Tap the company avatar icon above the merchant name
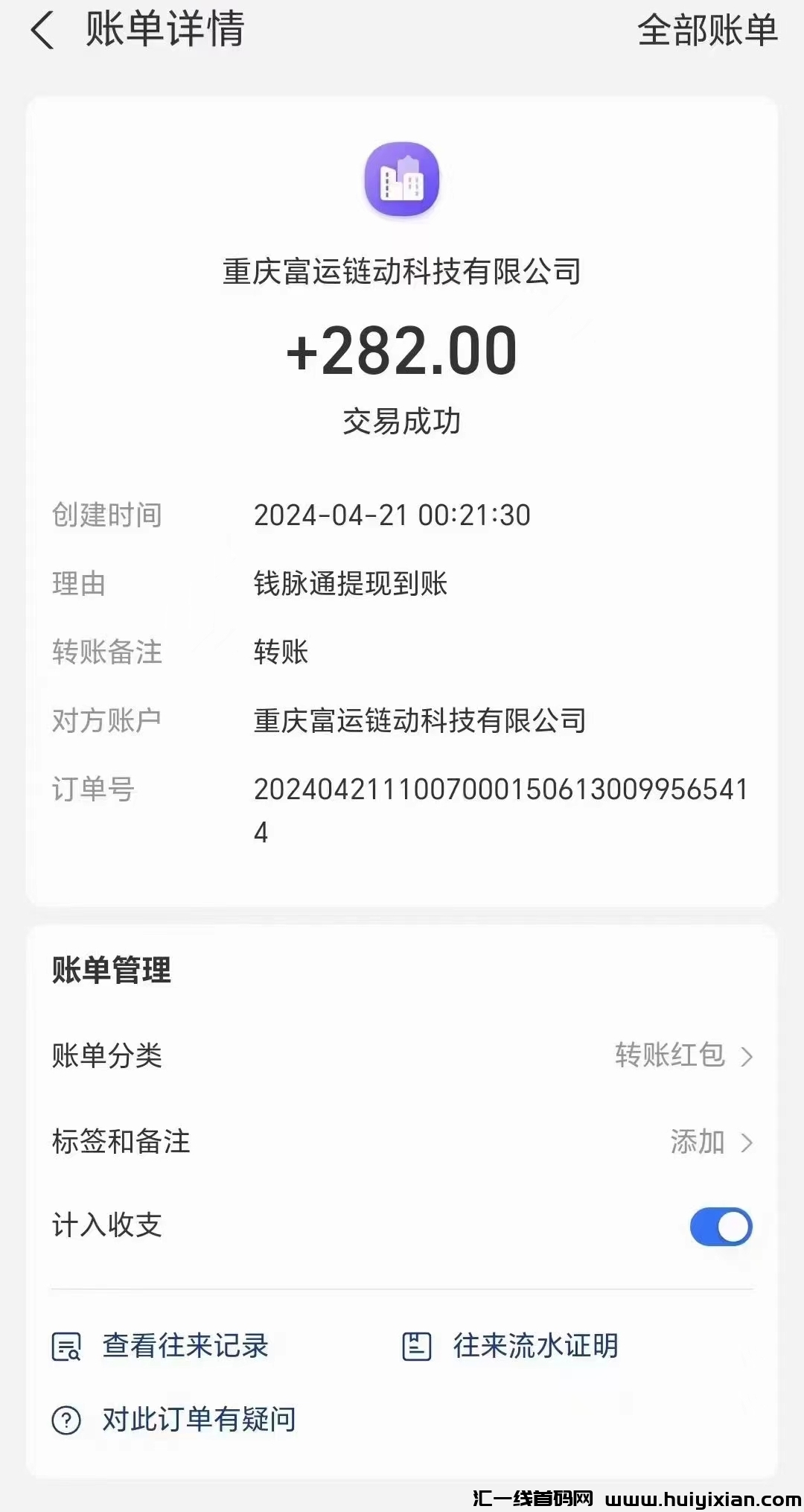Viewport: 804px width, 1512px height. coord(401,179)
